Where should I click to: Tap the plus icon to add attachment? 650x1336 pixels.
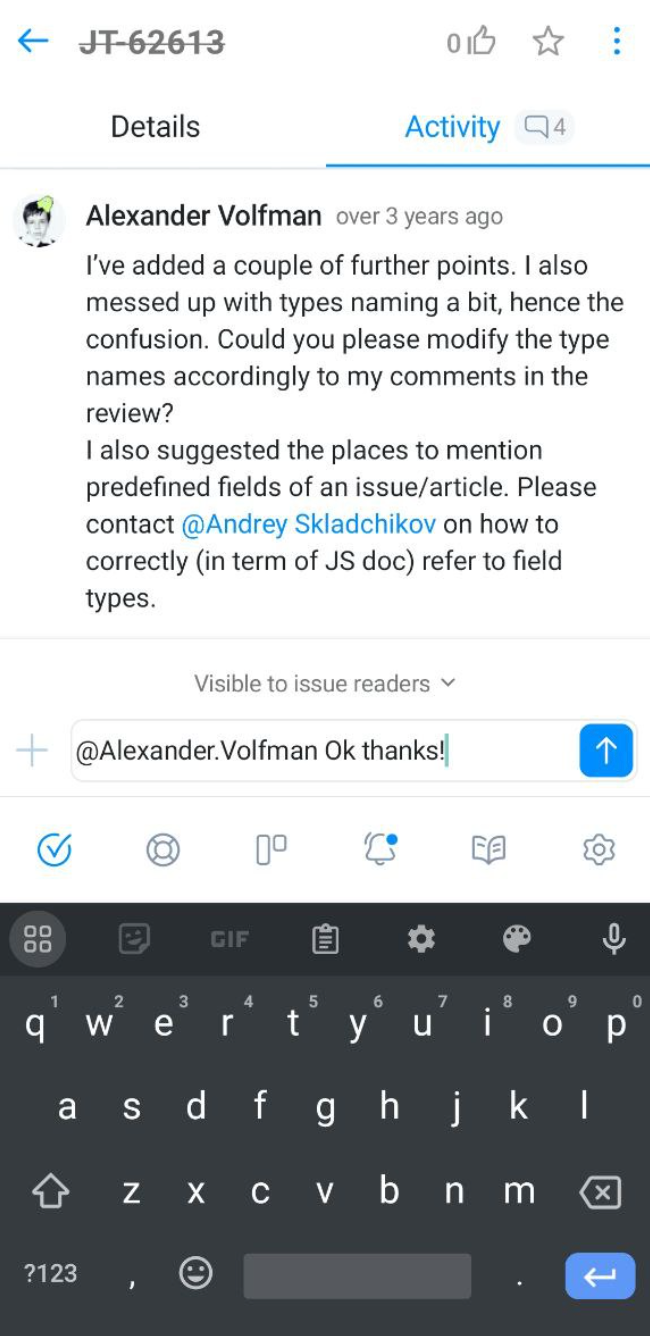pos(32,751)
